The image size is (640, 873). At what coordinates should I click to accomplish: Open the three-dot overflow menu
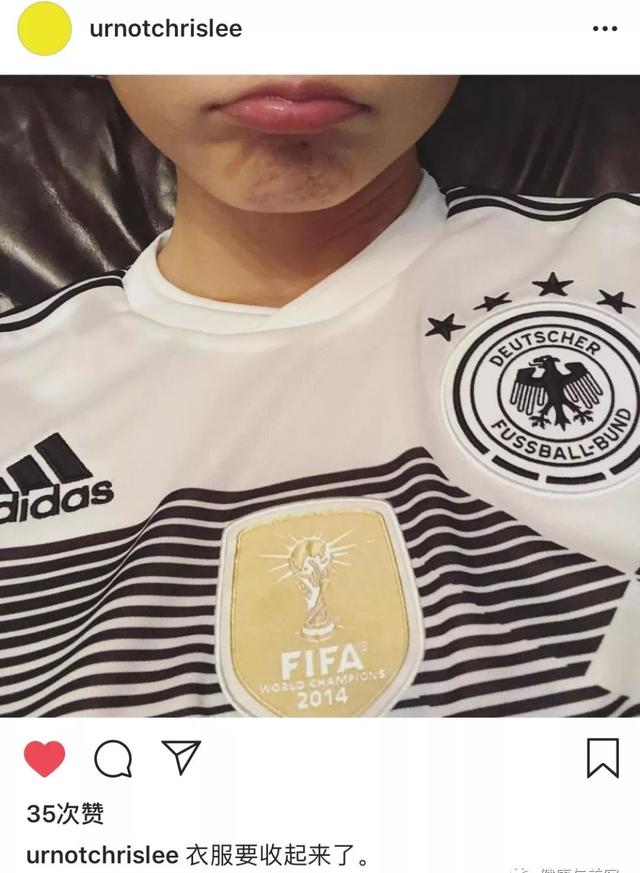coord(604,29)
